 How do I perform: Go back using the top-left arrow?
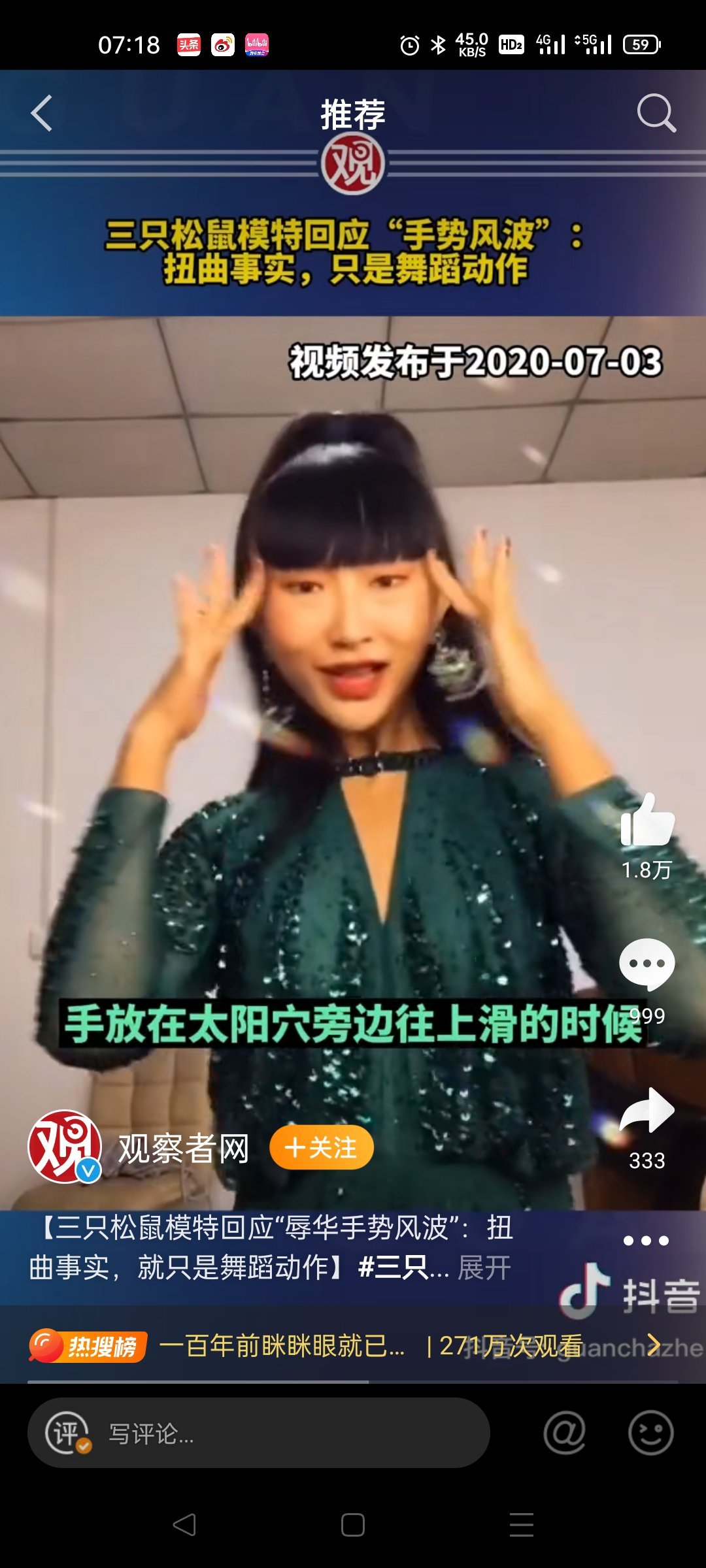tap(41, 113)
